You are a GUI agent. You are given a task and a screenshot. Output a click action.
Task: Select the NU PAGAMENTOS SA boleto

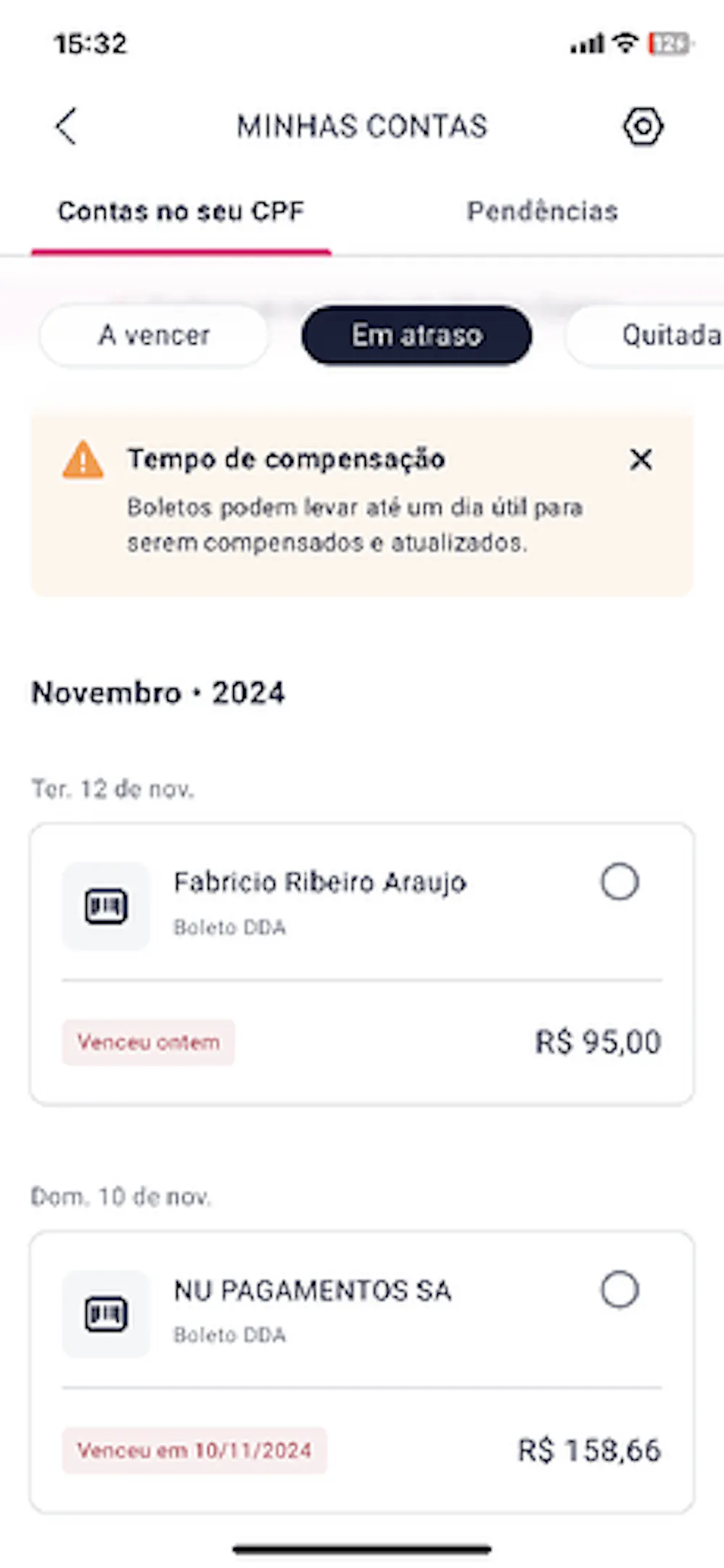point(620,1289)
